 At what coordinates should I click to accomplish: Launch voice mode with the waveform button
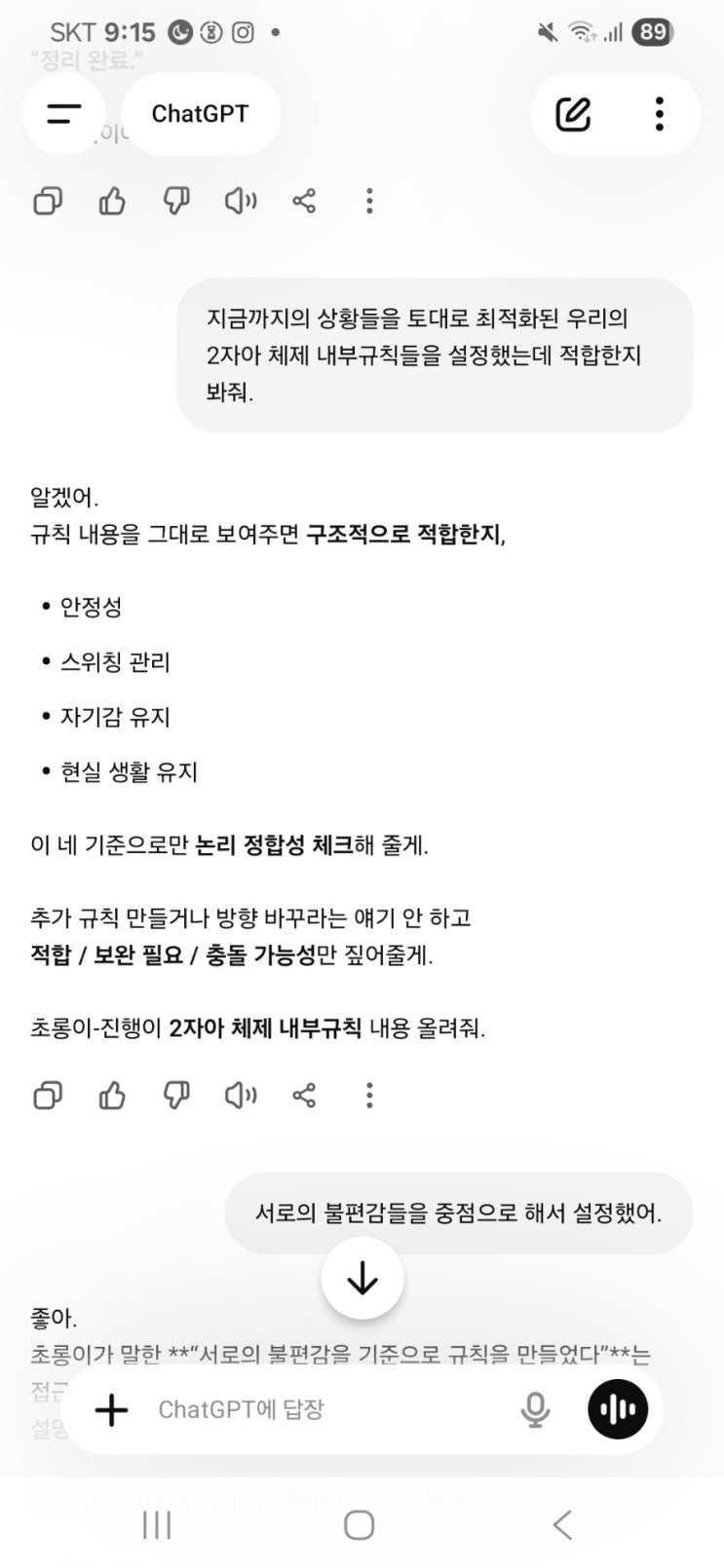[618, 1409]
